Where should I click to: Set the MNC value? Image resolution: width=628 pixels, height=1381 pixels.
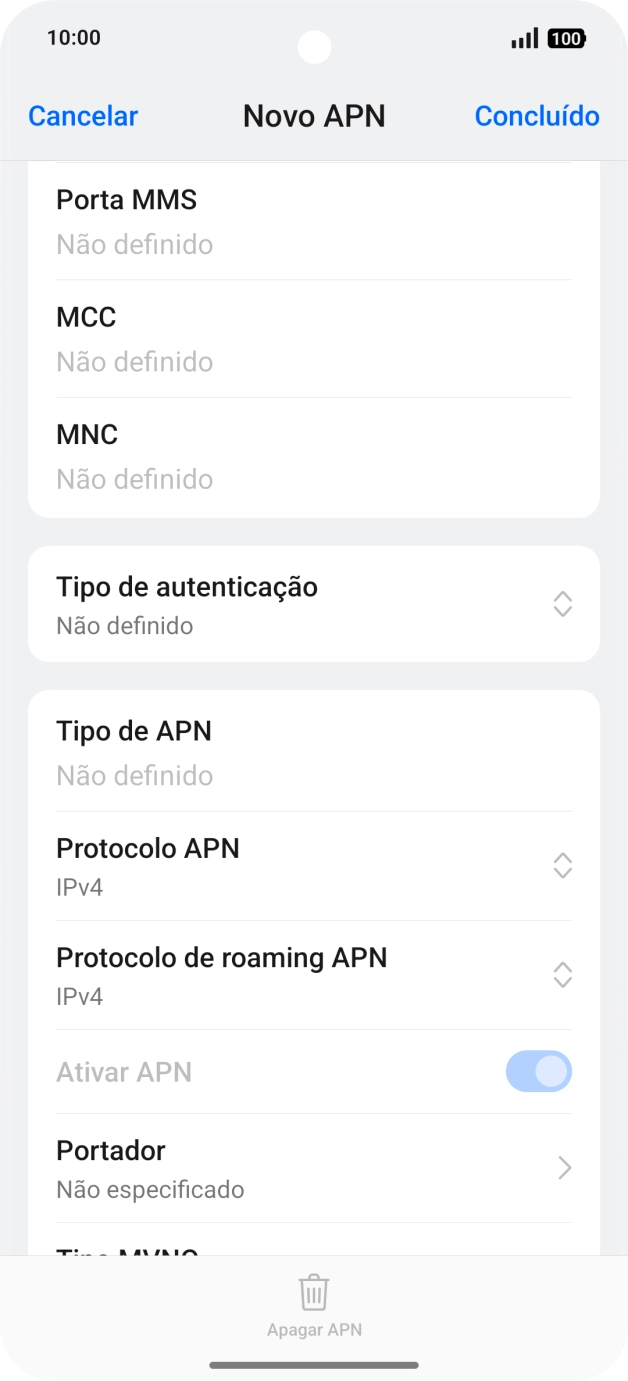pos(313,456)
